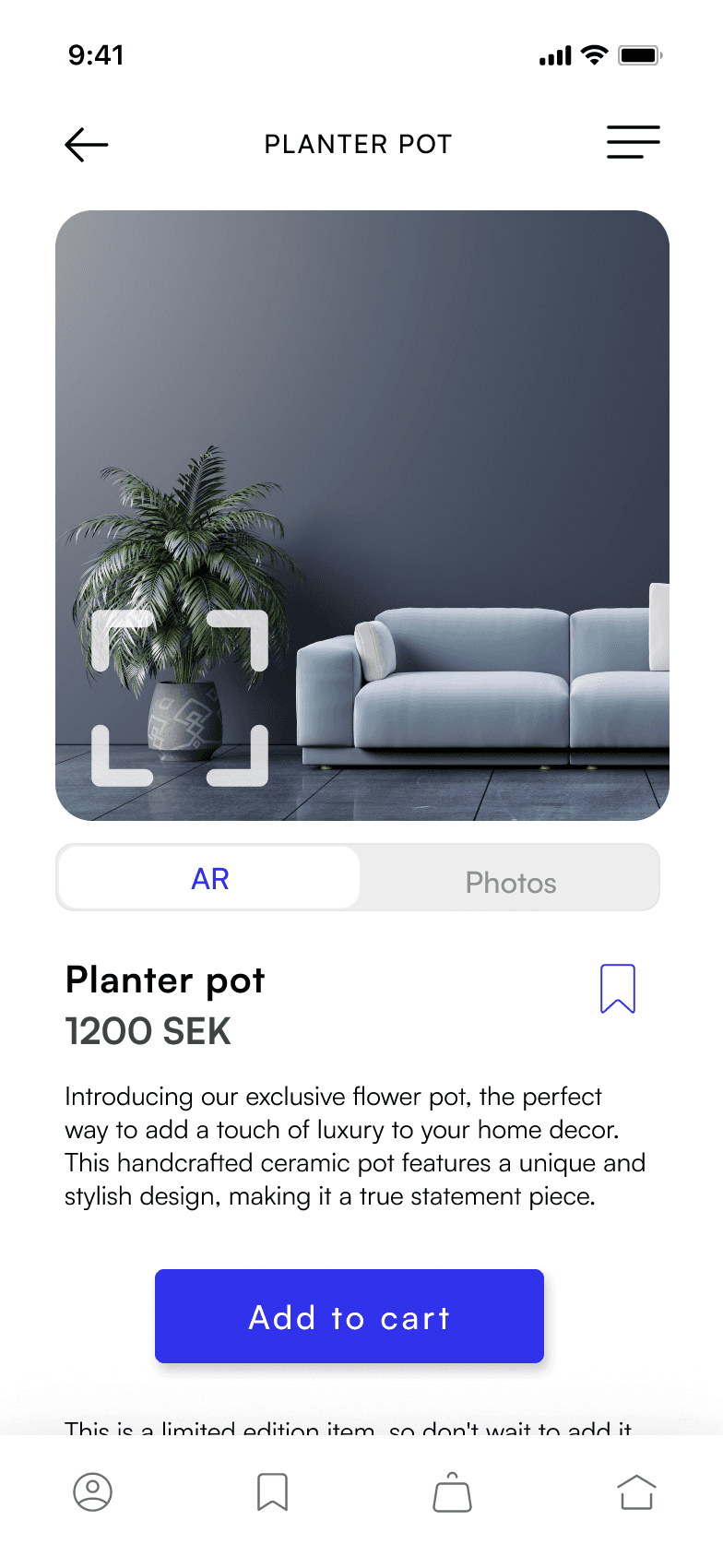This screenshot has height=1568, width=723.
Task: Select the AR tab
Action: (209, 878)
